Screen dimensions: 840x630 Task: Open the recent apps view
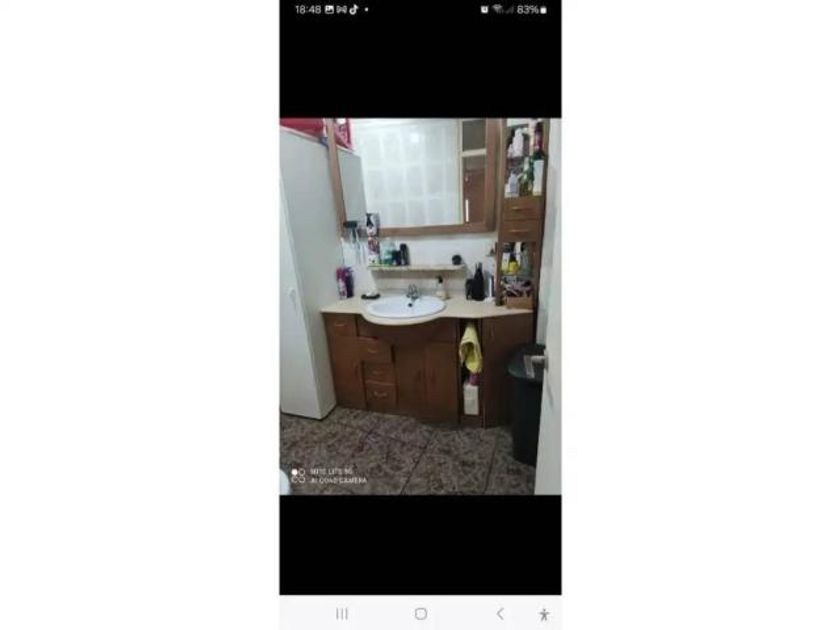pos(342,614)
